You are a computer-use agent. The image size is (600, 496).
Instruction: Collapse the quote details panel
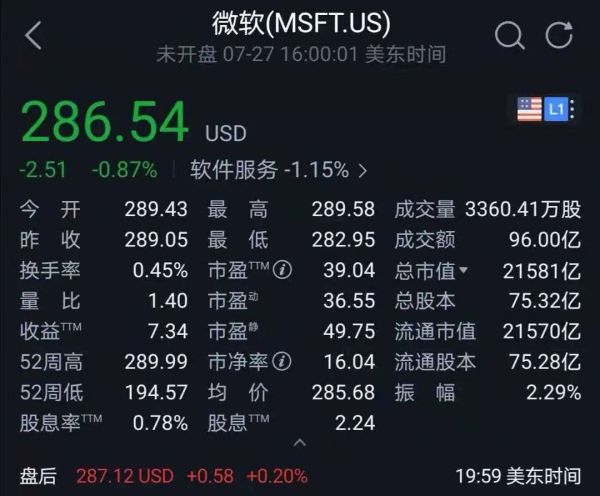299,443
